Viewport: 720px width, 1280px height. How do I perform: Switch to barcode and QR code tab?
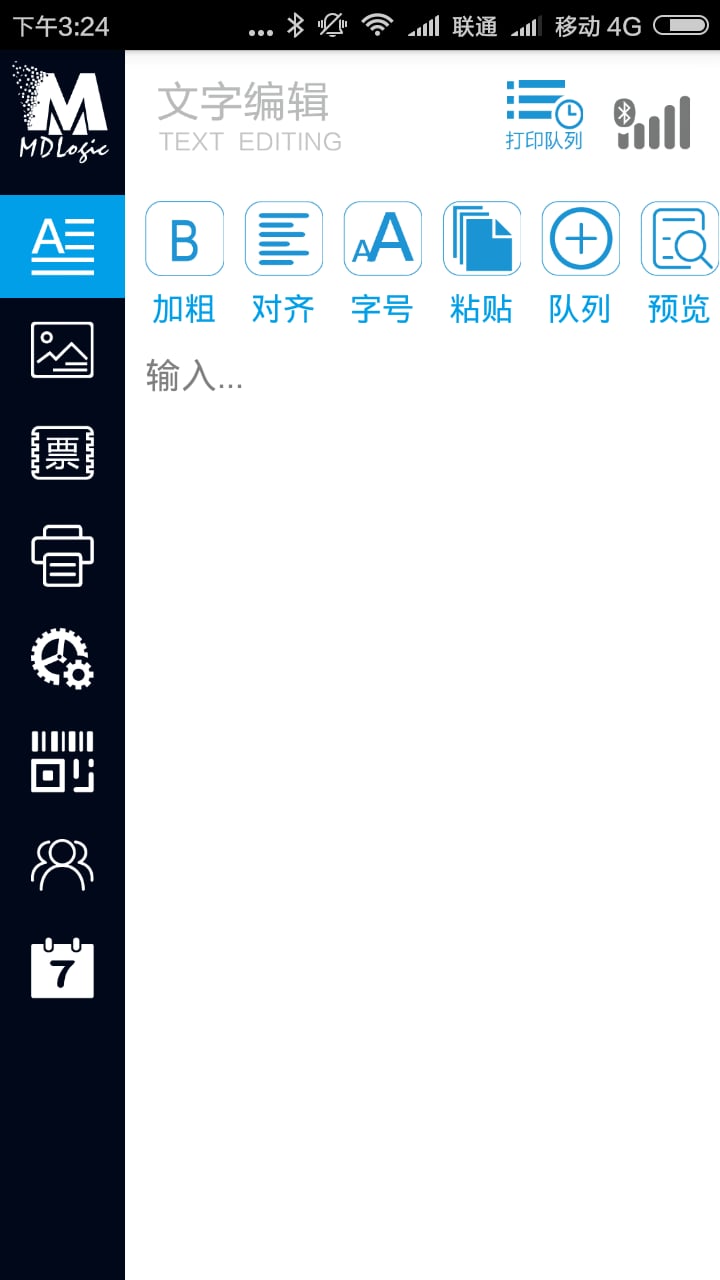point(62,761)
